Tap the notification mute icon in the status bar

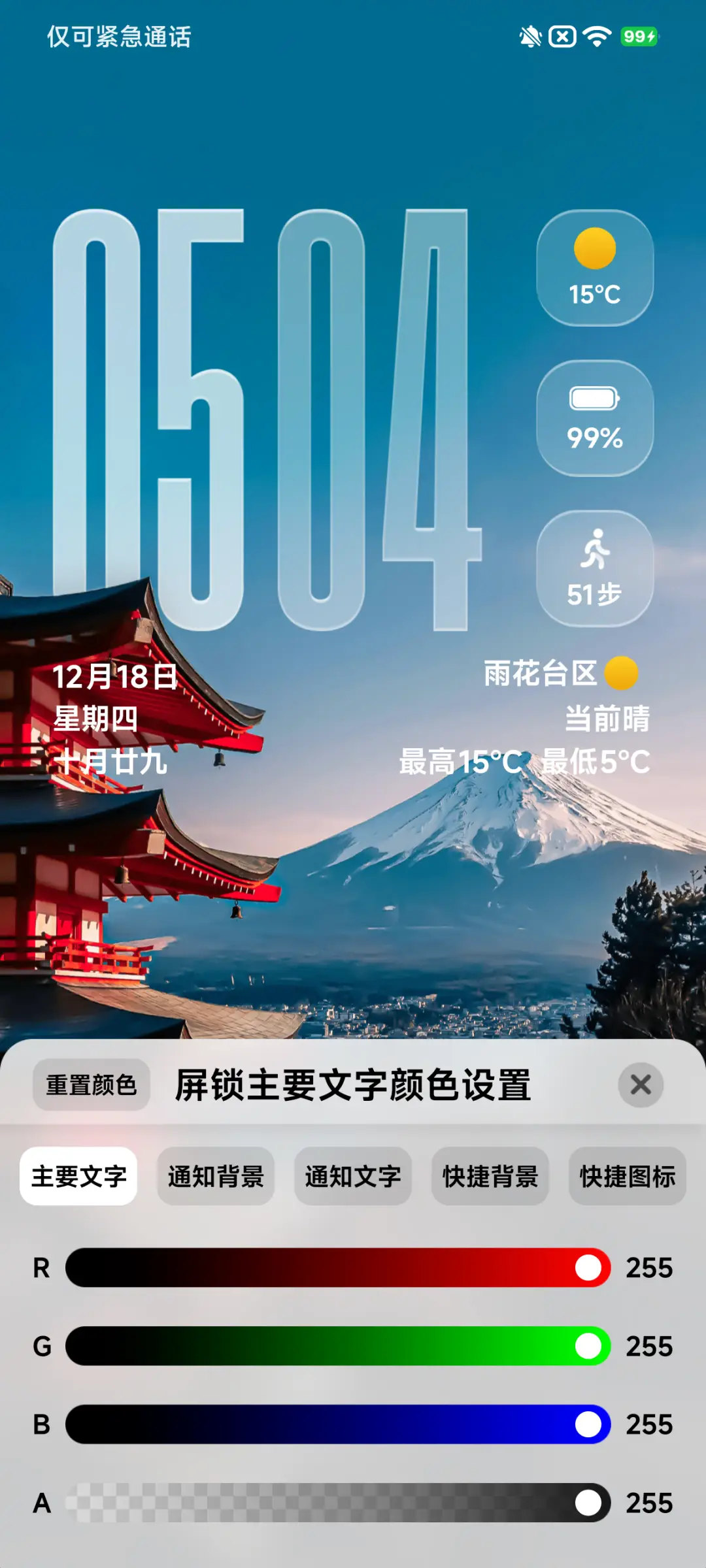531,37
